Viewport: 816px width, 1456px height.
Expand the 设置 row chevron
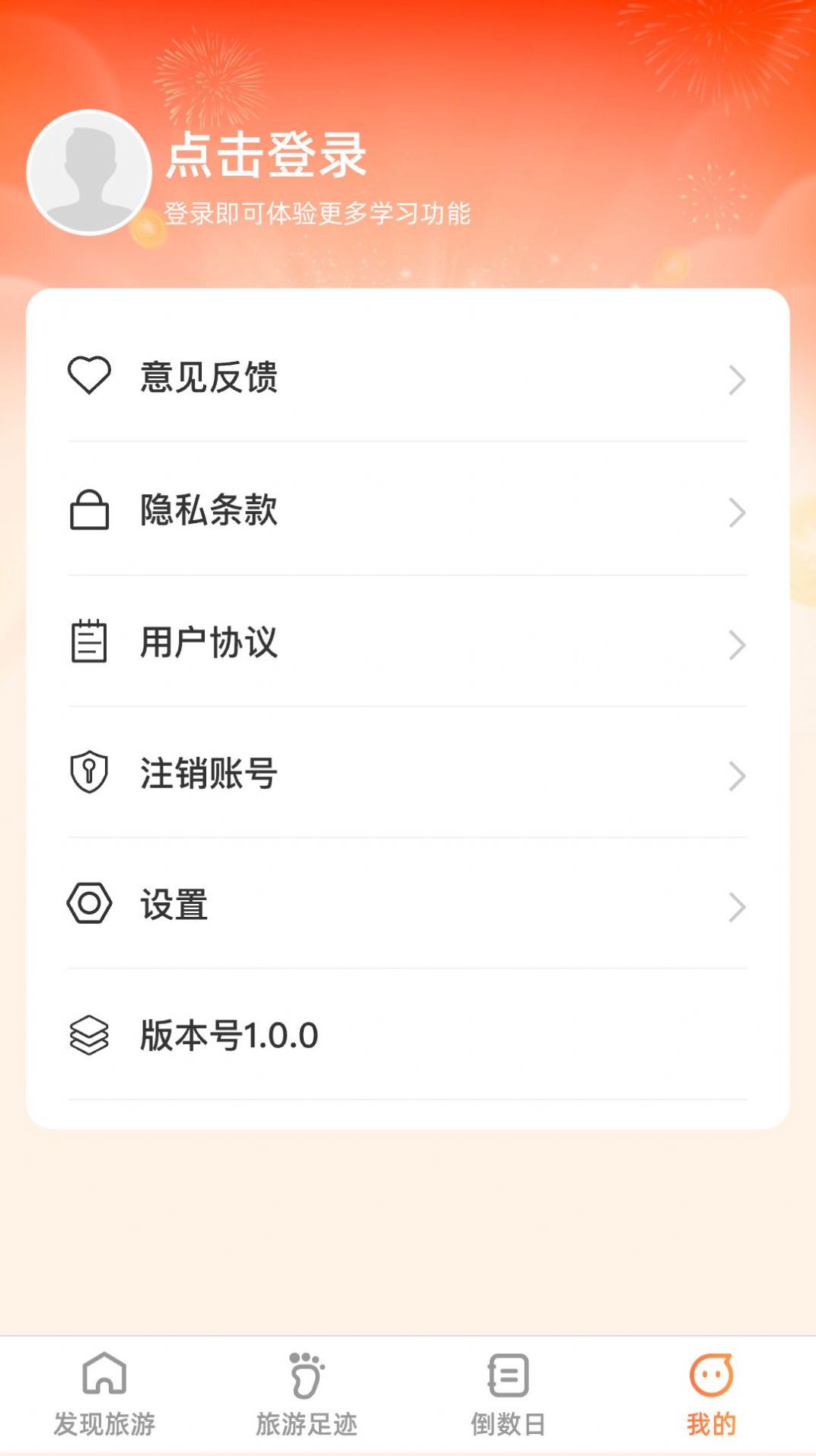[735, 905]
